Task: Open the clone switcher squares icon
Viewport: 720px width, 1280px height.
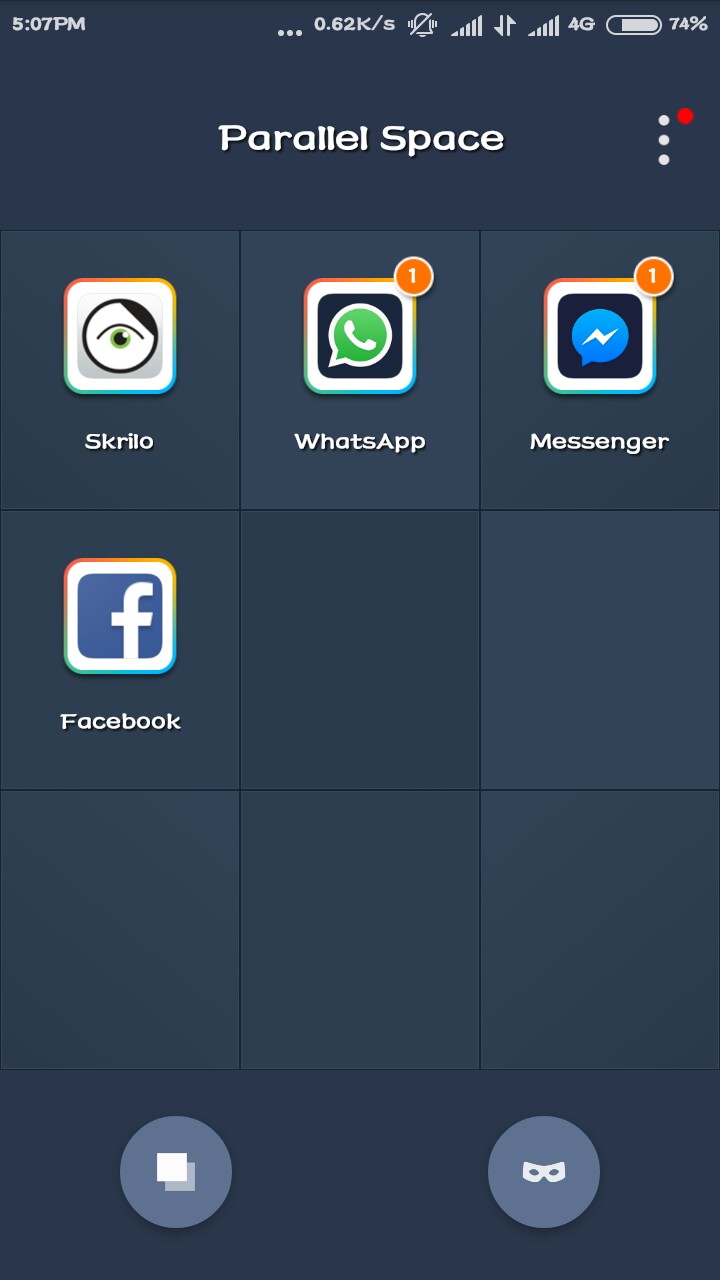Action: point(176,1171)
